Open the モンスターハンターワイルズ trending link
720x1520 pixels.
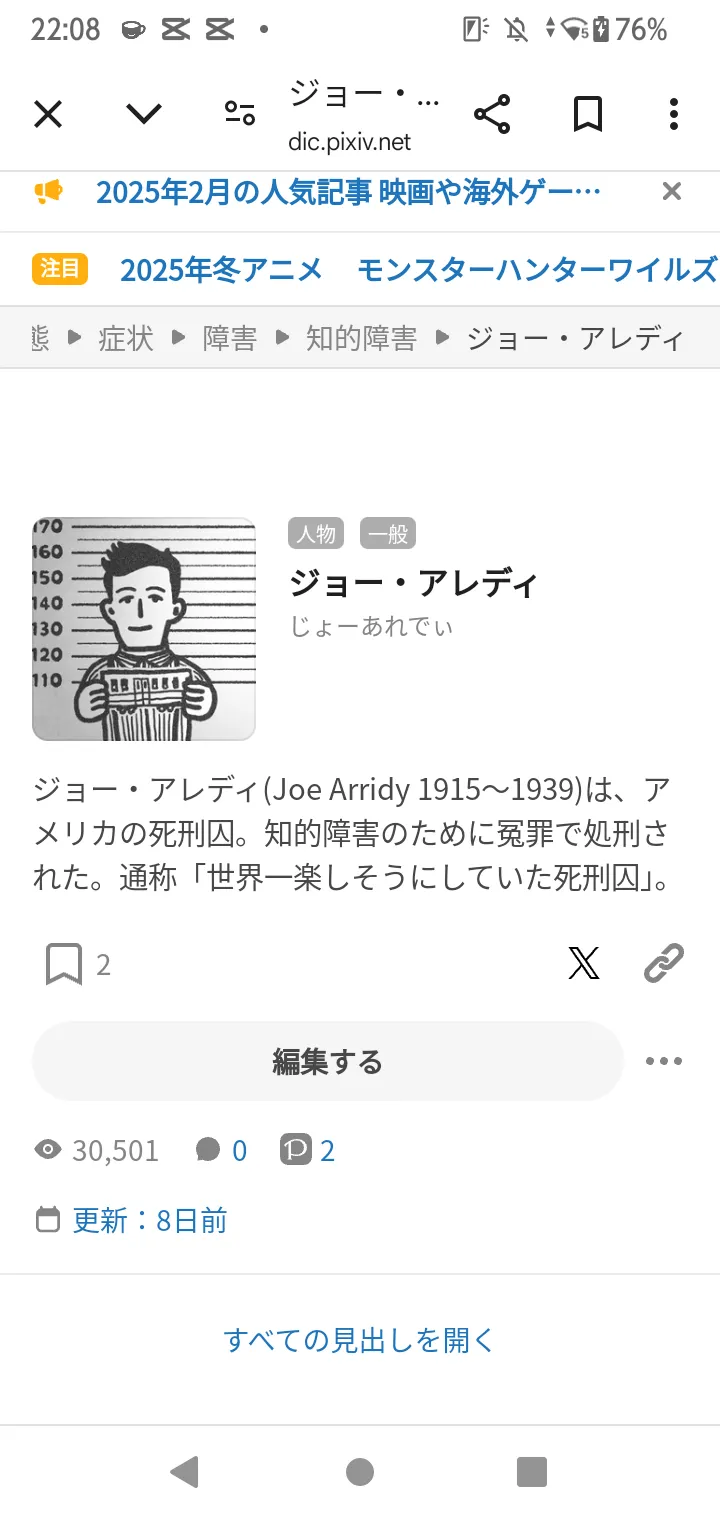tap(537, 269)
